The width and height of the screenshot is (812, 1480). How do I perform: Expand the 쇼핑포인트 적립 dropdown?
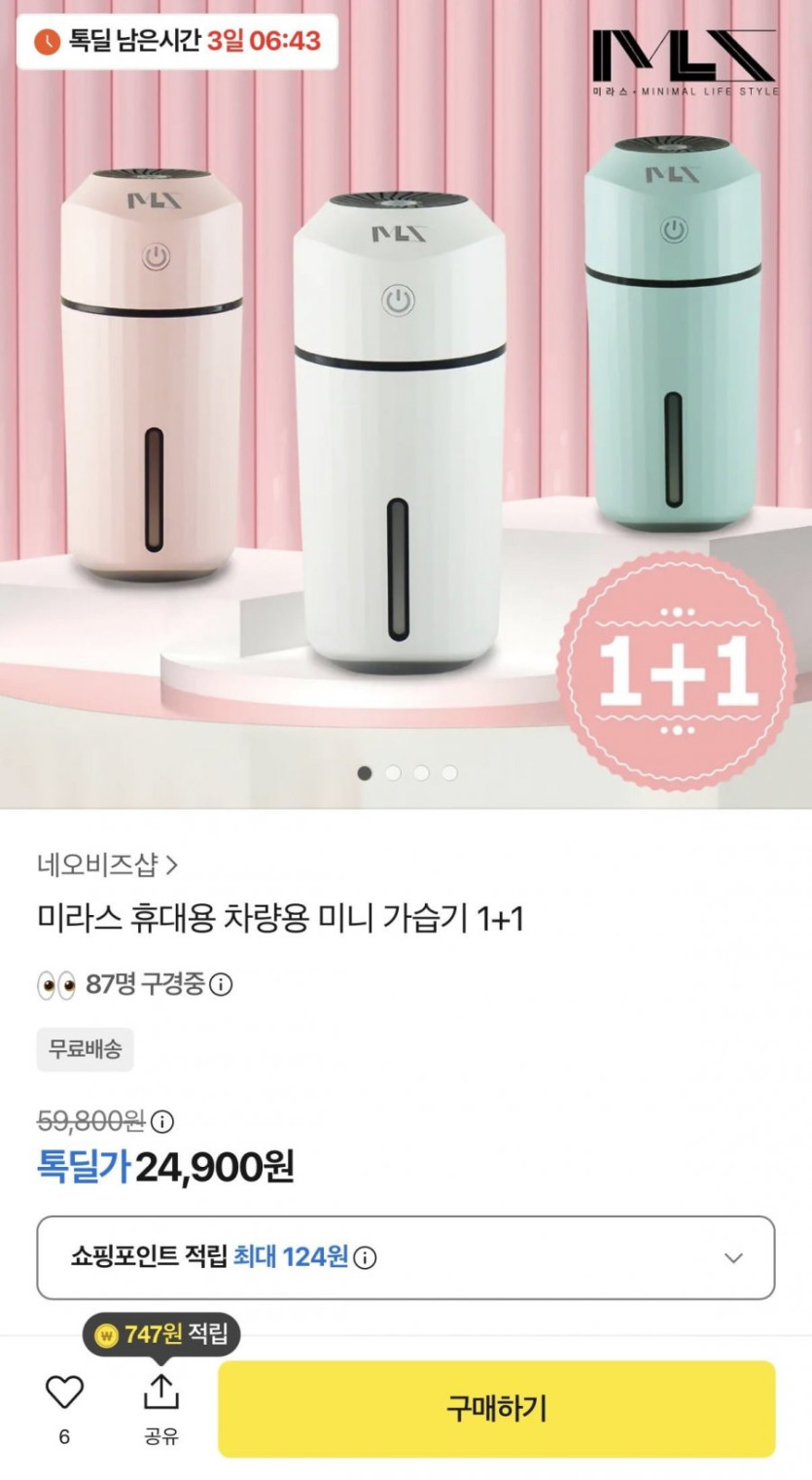[733, 1257]
